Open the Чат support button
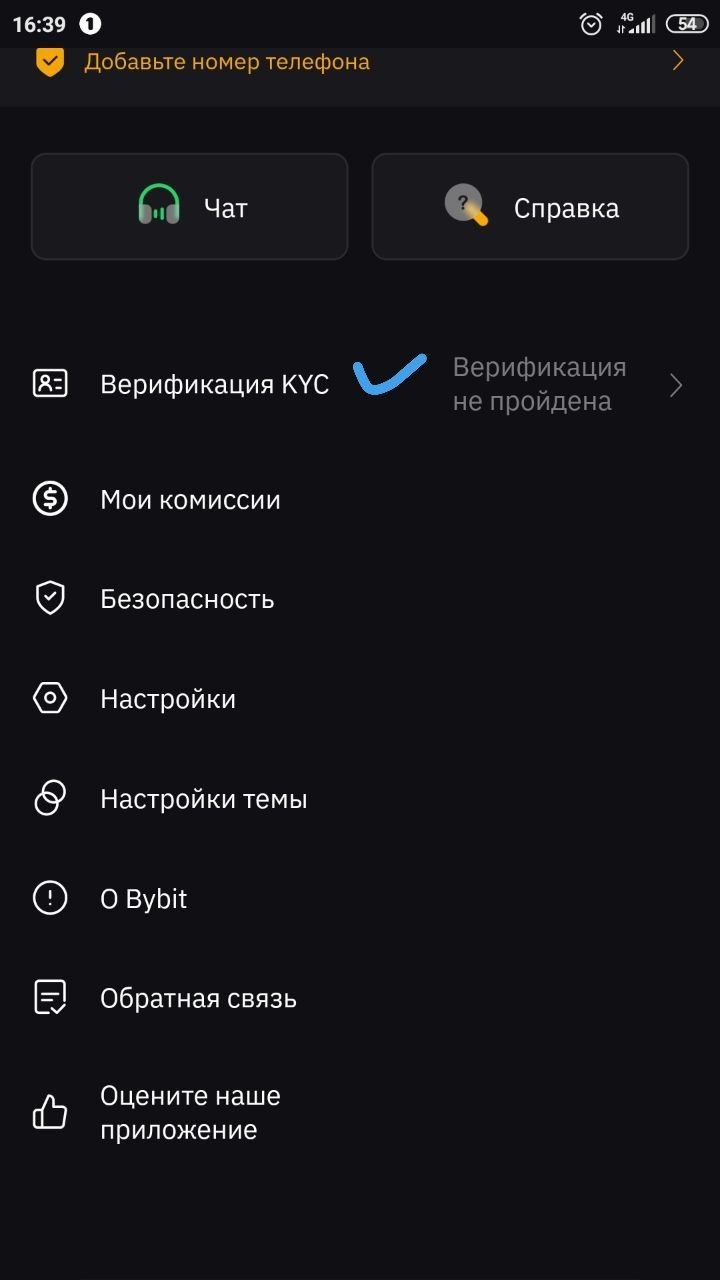This screenshot has height=1280, width=720. (190, 207)
